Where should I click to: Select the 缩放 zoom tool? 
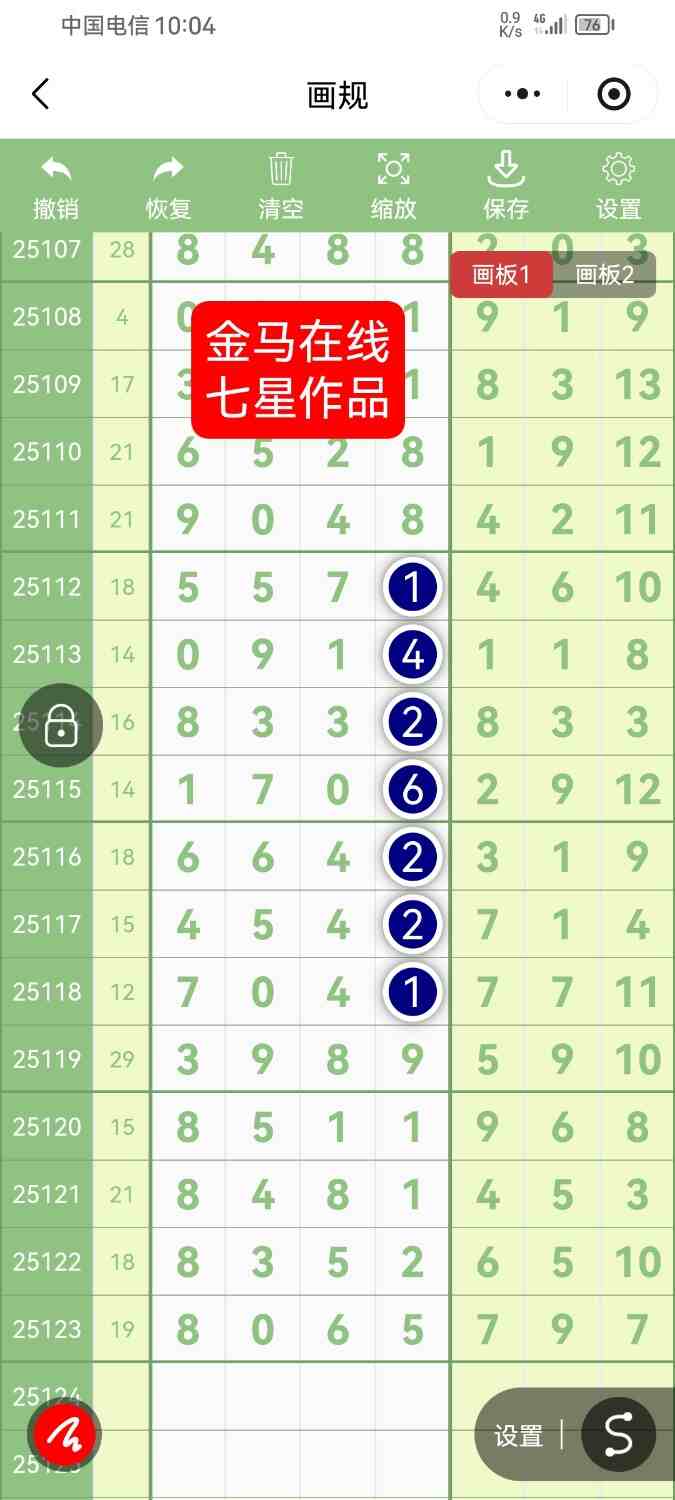point(393,187)
